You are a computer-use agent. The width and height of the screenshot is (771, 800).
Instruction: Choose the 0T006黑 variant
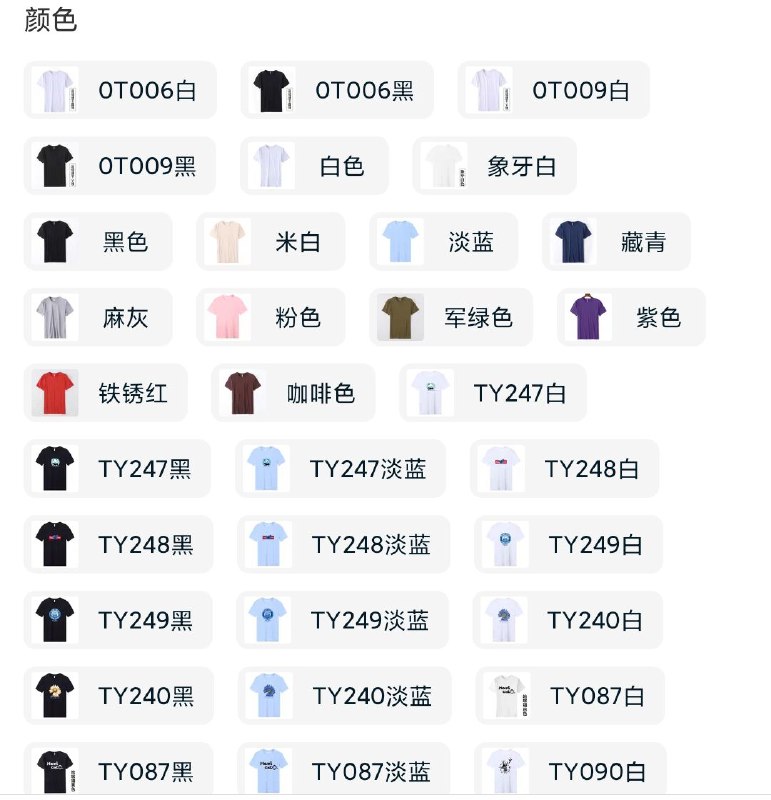[336, 90]
